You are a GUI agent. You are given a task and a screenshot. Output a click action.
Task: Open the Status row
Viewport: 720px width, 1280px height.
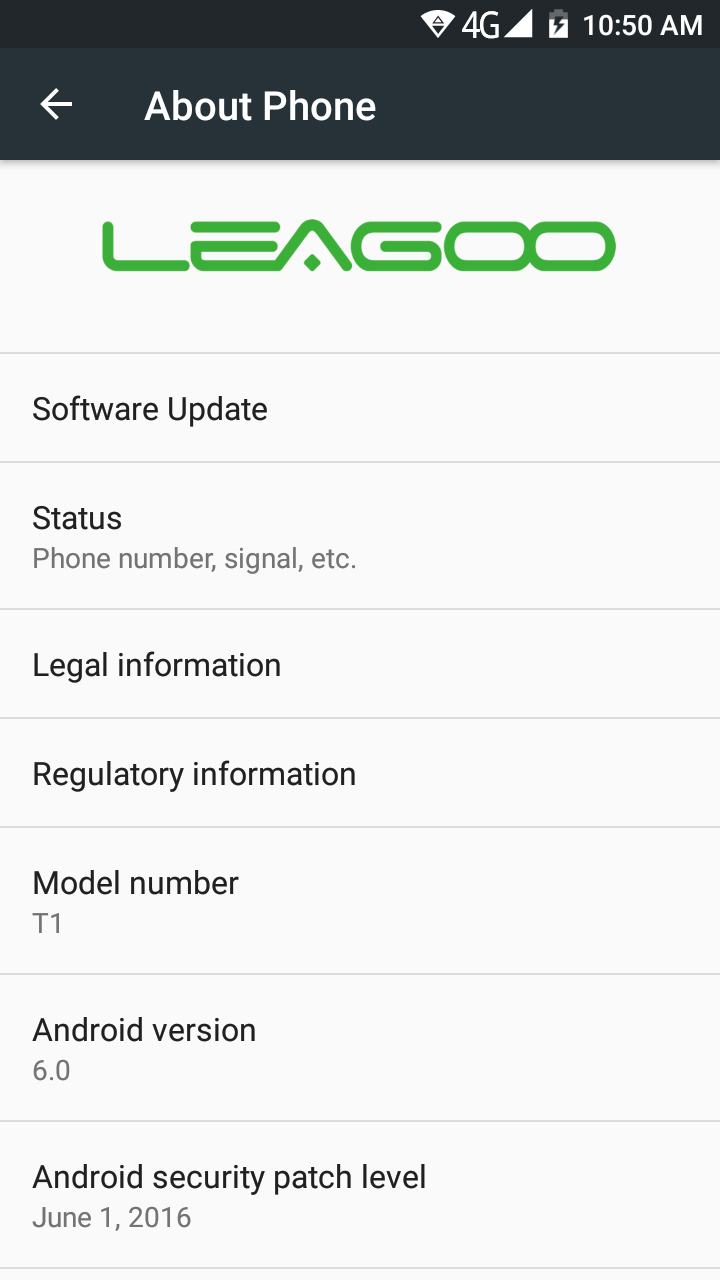point(360,536)
